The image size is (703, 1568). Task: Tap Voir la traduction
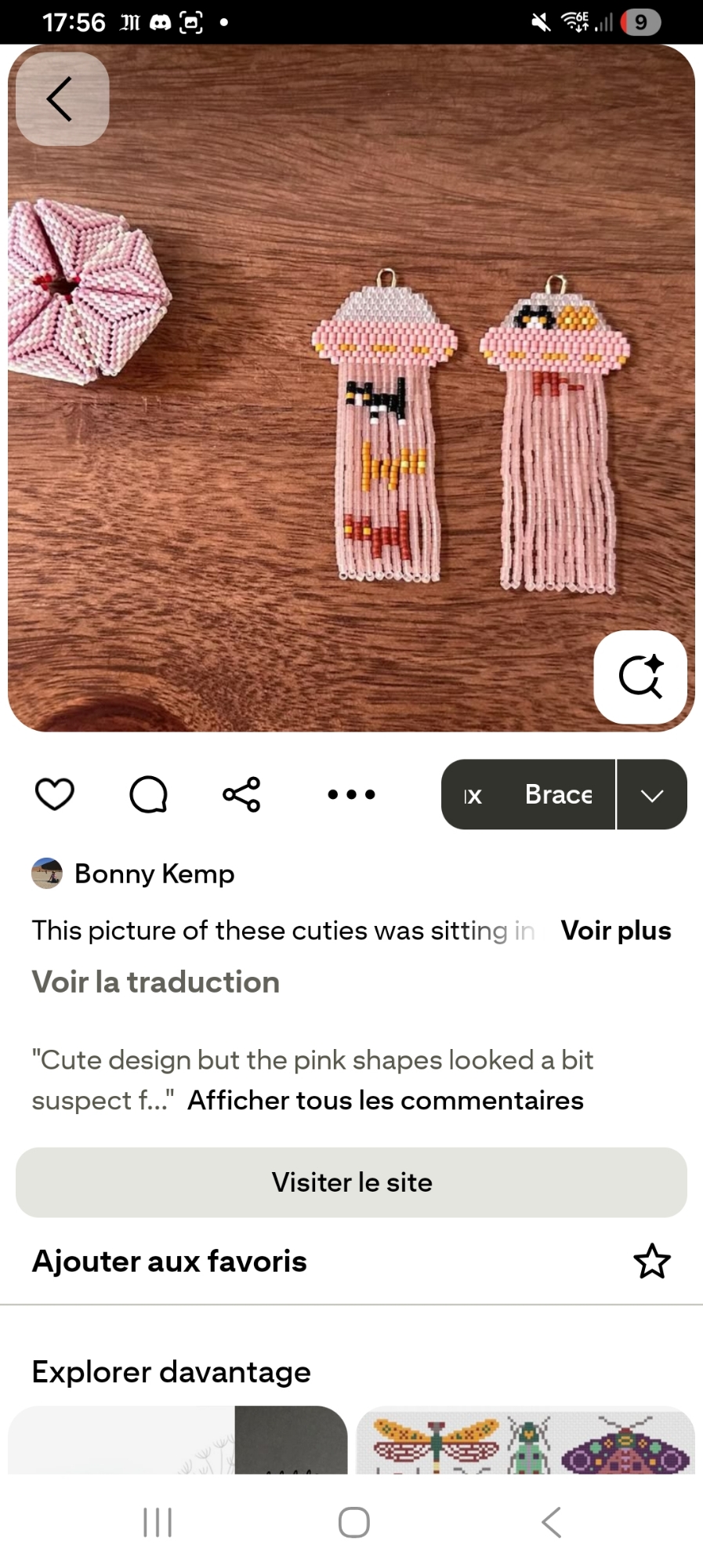pos(156,982)
